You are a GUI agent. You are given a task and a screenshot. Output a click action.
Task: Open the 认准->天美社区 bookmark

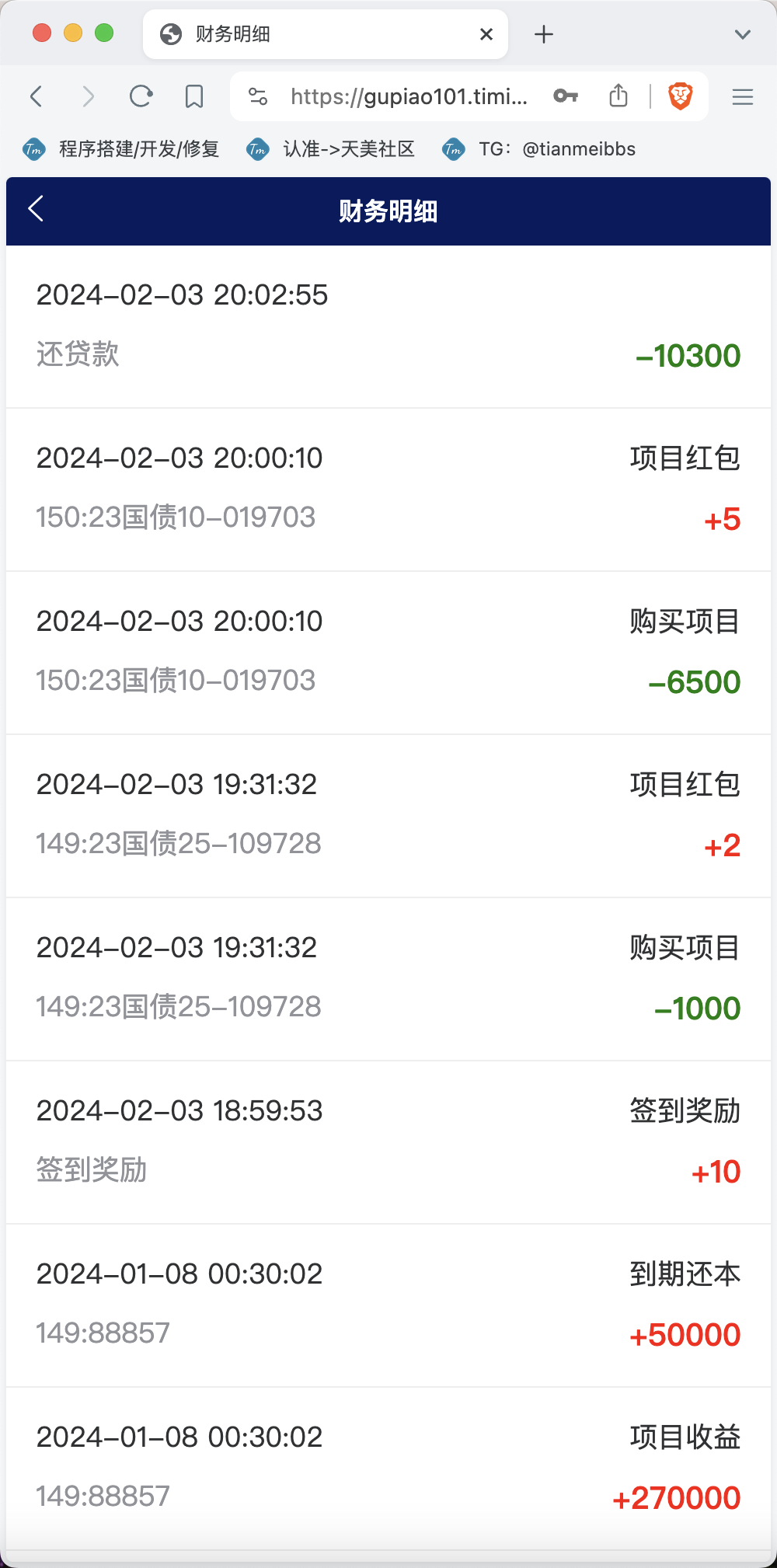(x=330, y=149)
